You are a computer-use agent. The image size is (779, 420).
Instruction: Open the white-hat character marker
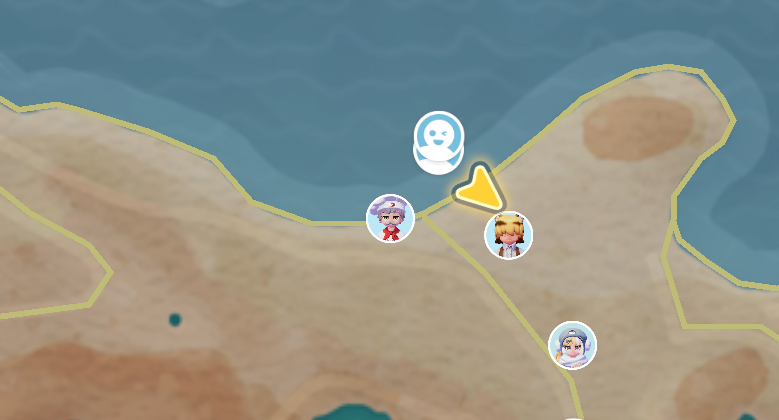[573, 345]
